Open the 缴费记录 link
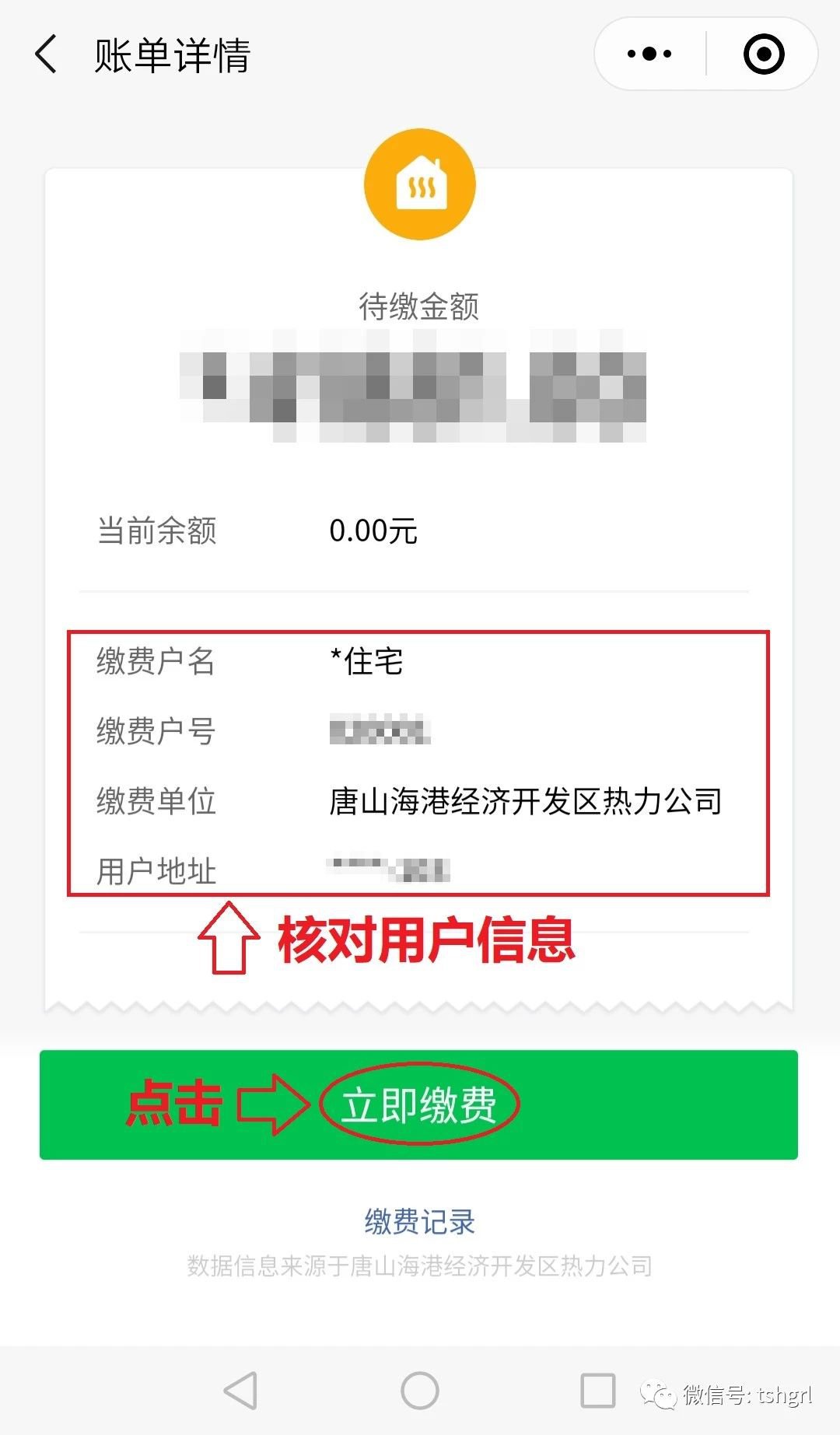Screen dimensions: 840x1435 (419, 1222)
